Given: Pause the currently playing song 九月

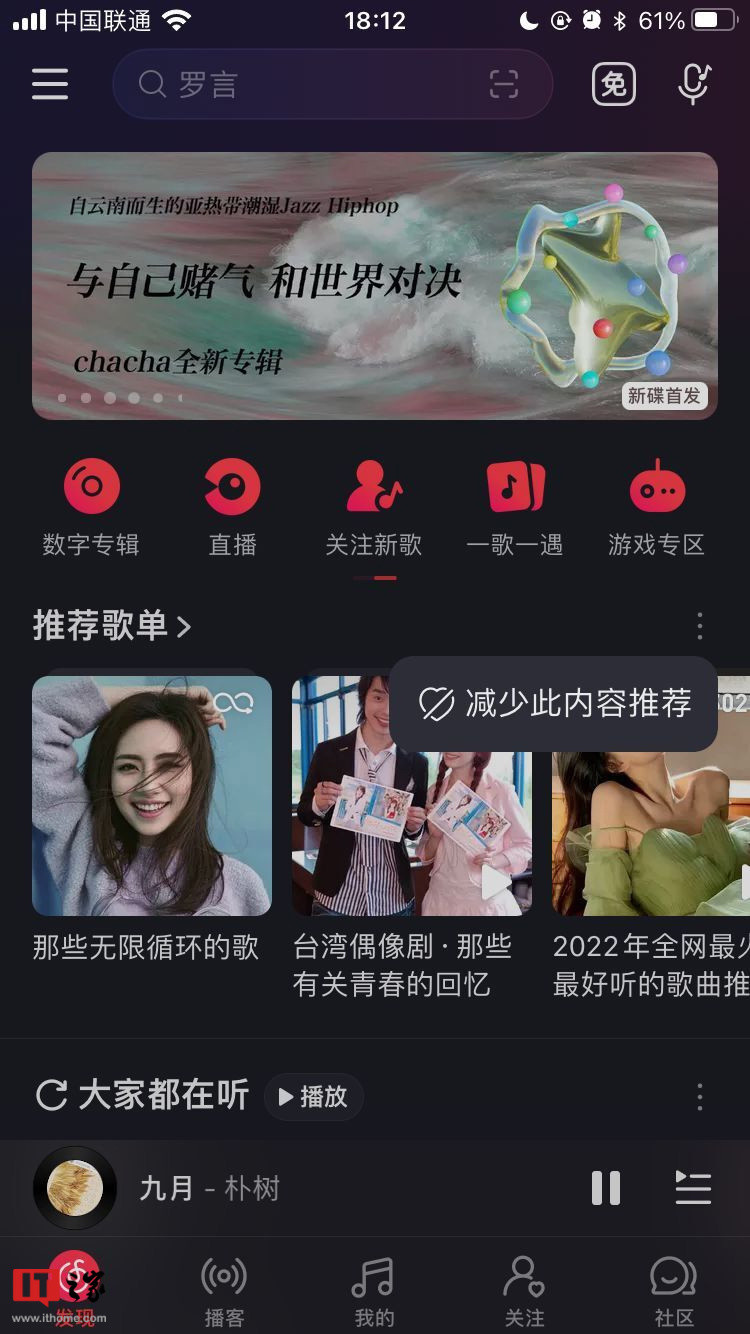Looking at the screenshot, I should coord(606,1187).
